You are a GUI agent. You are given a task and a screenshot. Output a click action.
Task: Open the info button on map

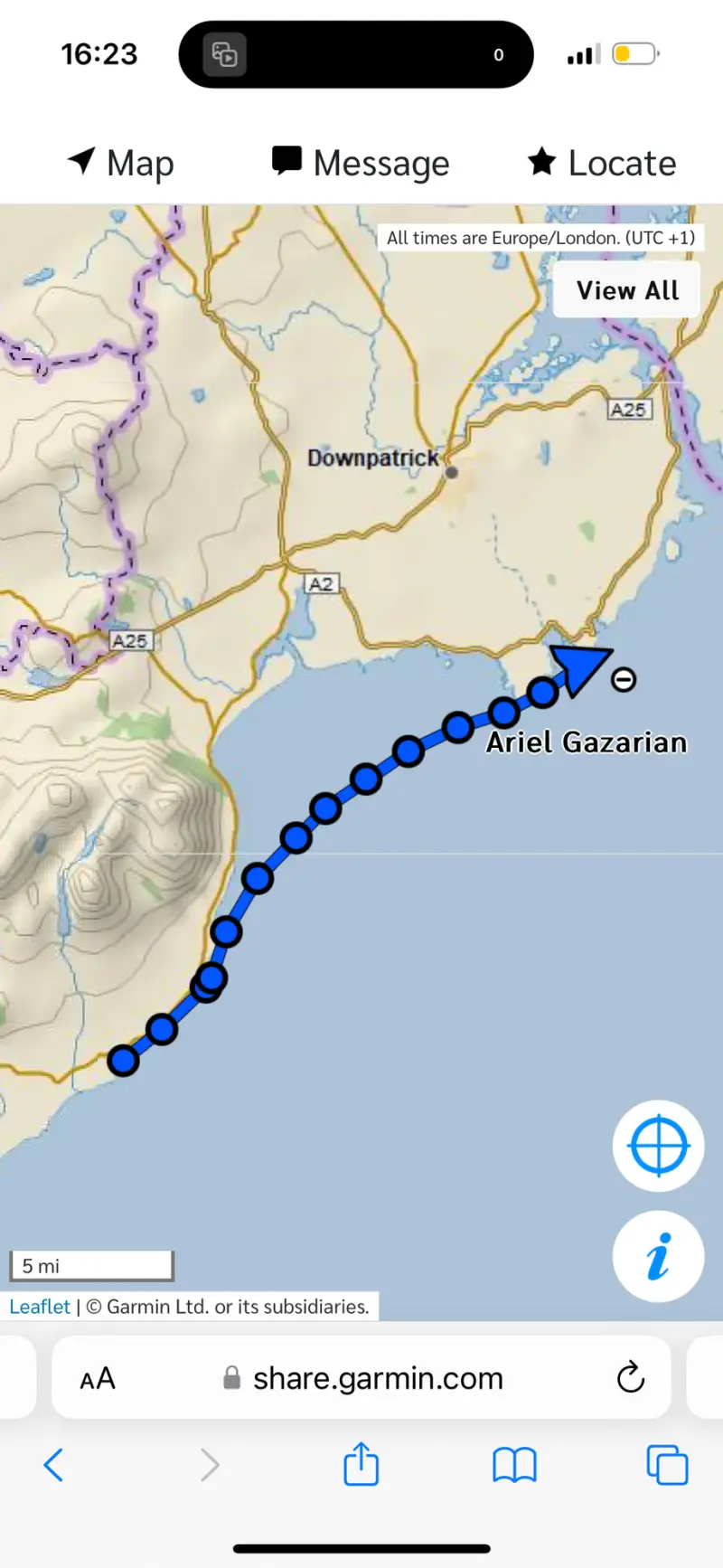tap(658, 1256)
